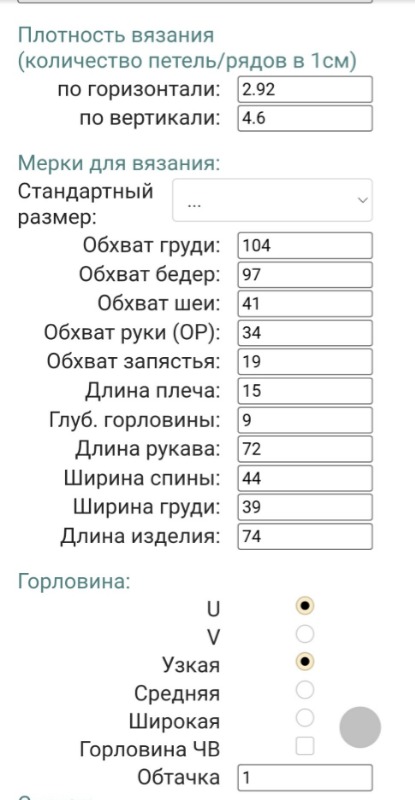The width and height of the screenshot is (415, 800).
Task: Open the Стандартный размер dropdown
Action: [x=273, y=200]
